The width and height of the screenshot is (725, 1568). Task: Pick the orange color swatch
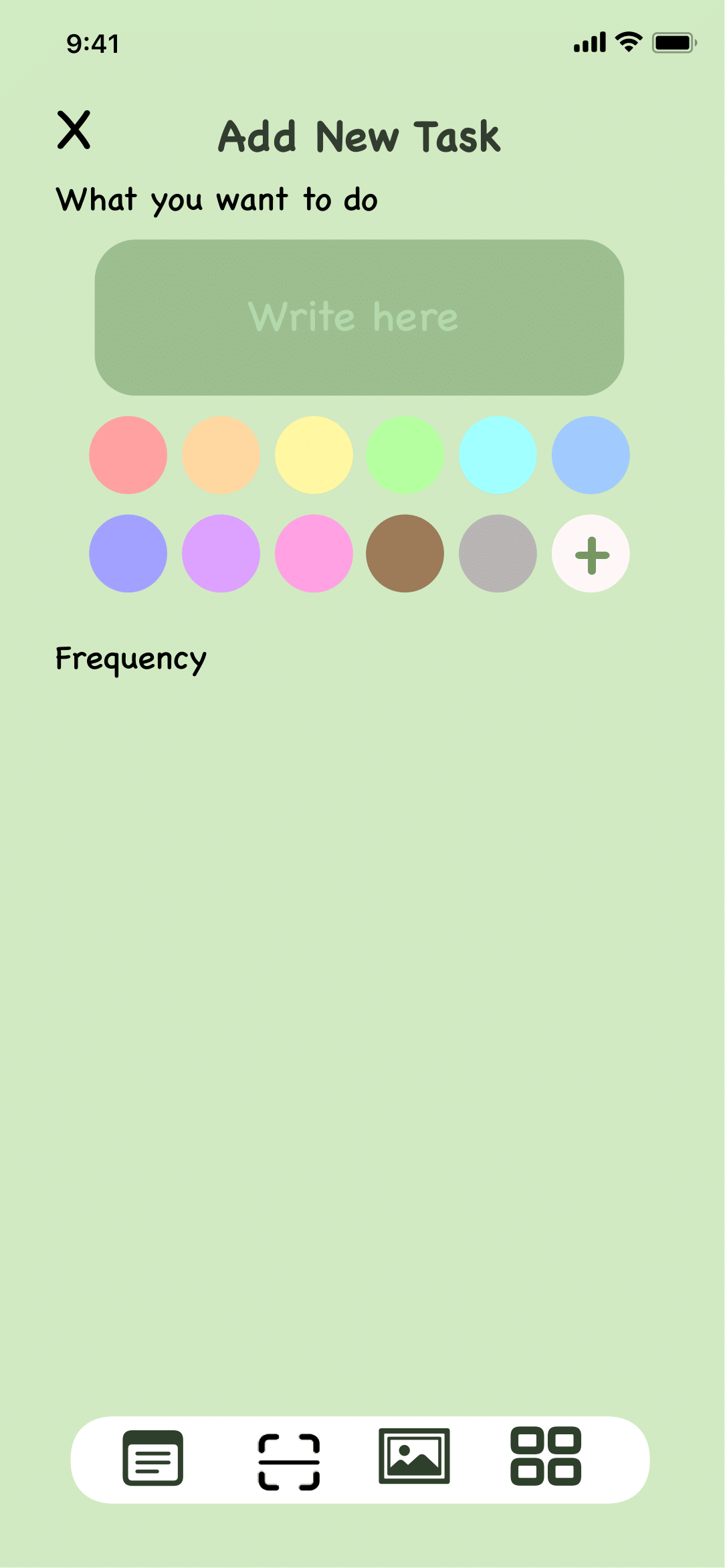tap(221, 455)
